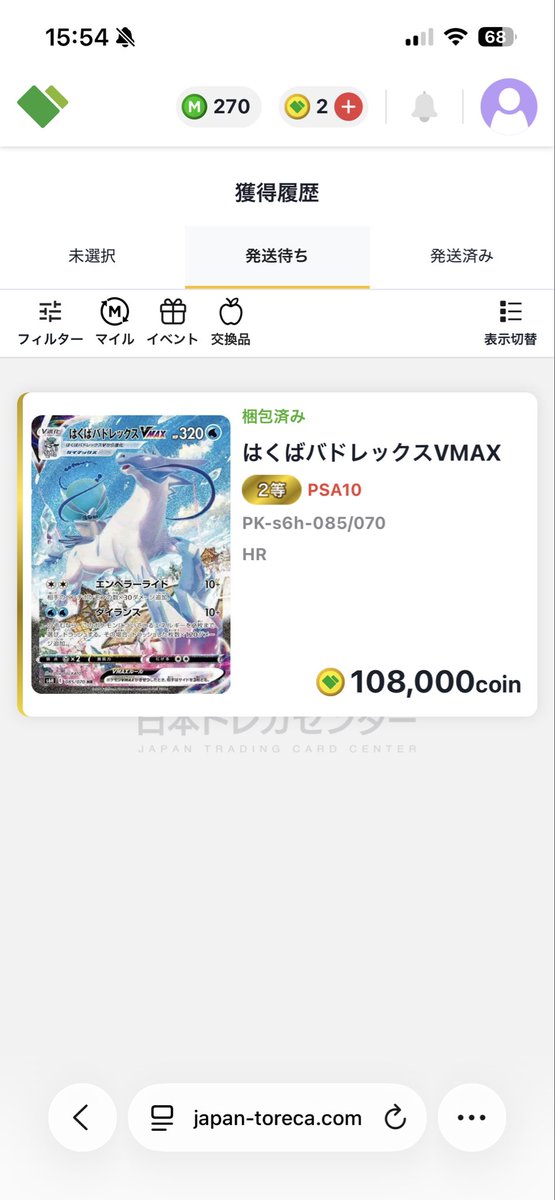Viewport: 555px width, 1200px height.
Task: Select the 発送待ち tab
Action: tap(277, 256)
